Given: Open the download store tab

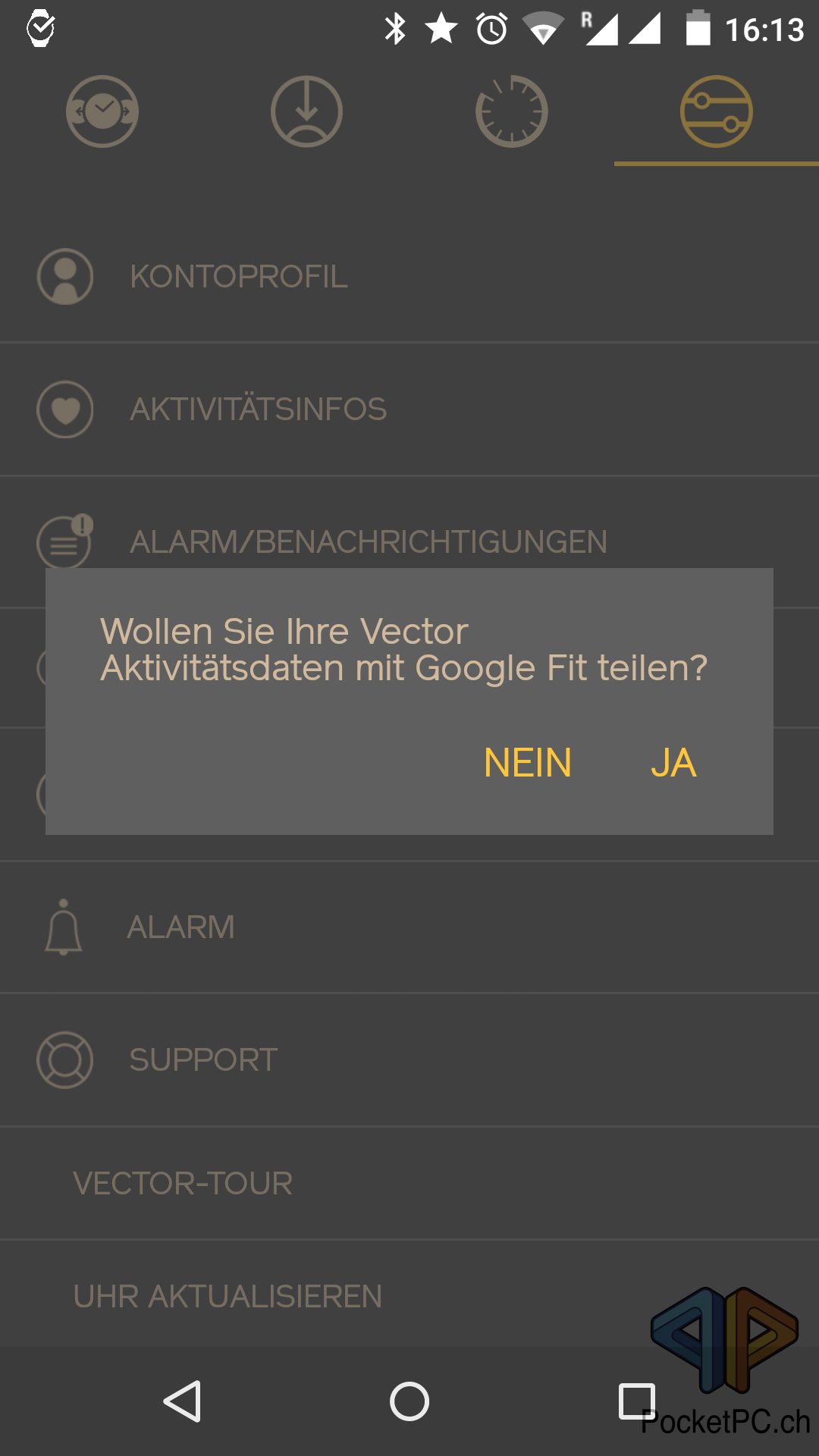Looking at the screenshot, I should (x=307, y=111).
